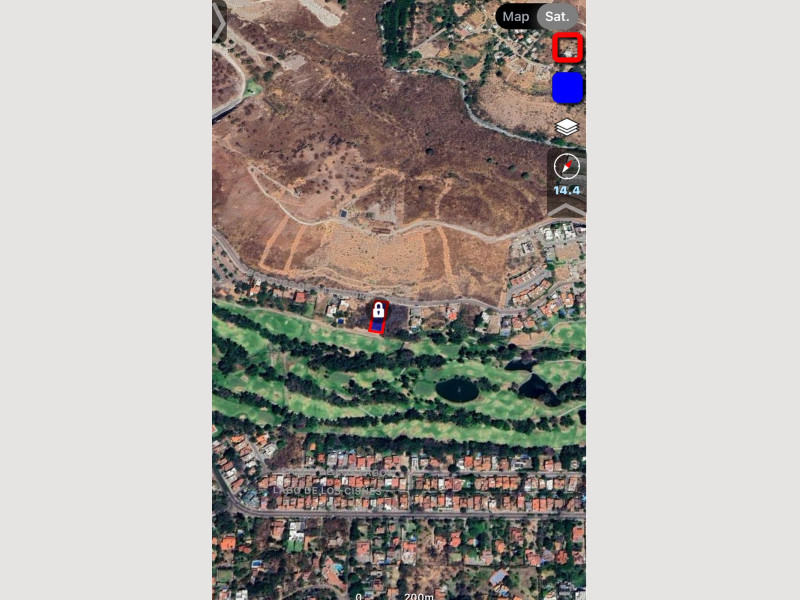Screen dimensions: 800x600
Task: Expand the panel with the up chevron
Action: tap(567, 209)
